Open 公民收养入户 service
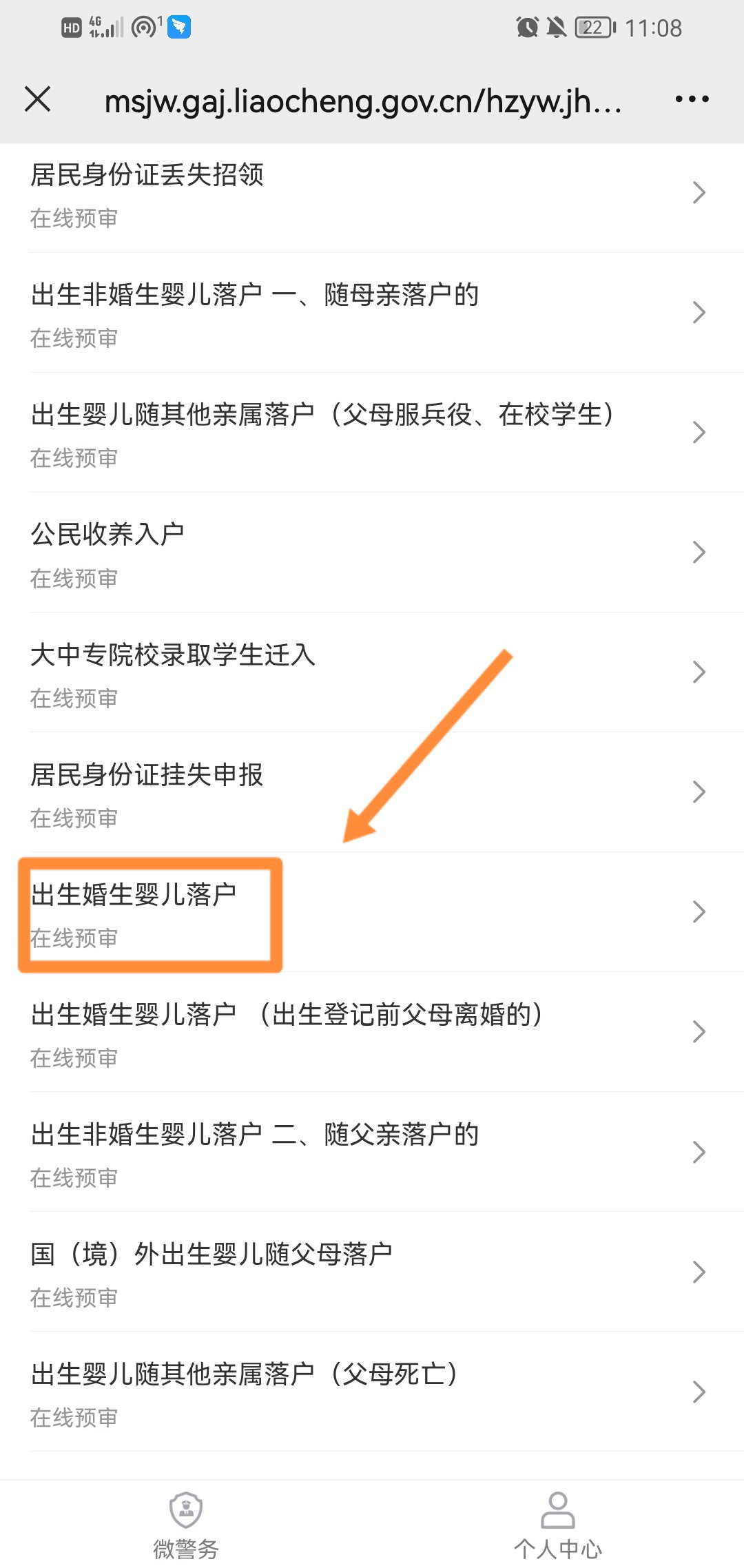Screen dimensions: 744x1568 [x=372, y=553]
